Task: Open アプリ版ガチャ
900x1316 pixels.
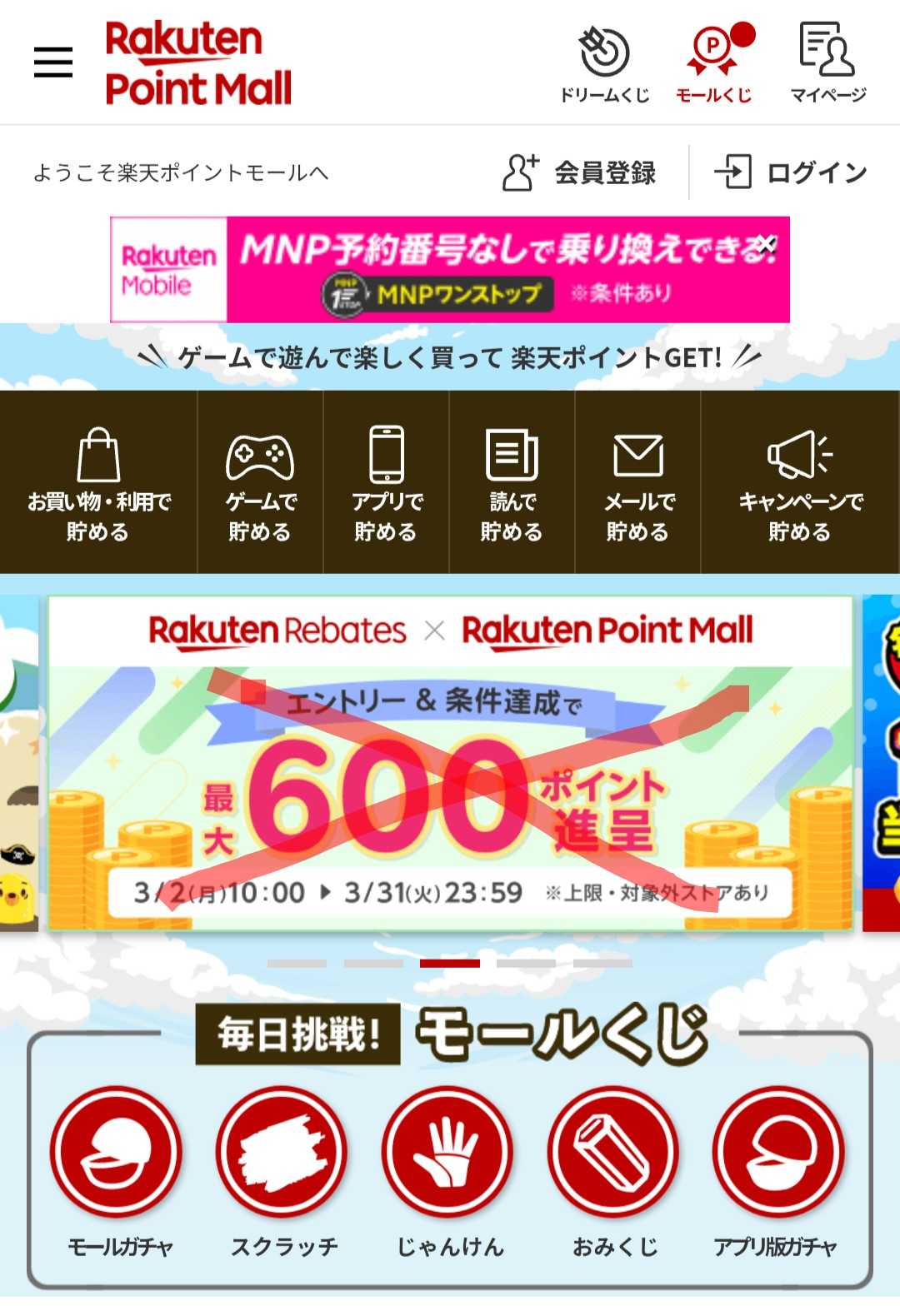Action: 778,1153
